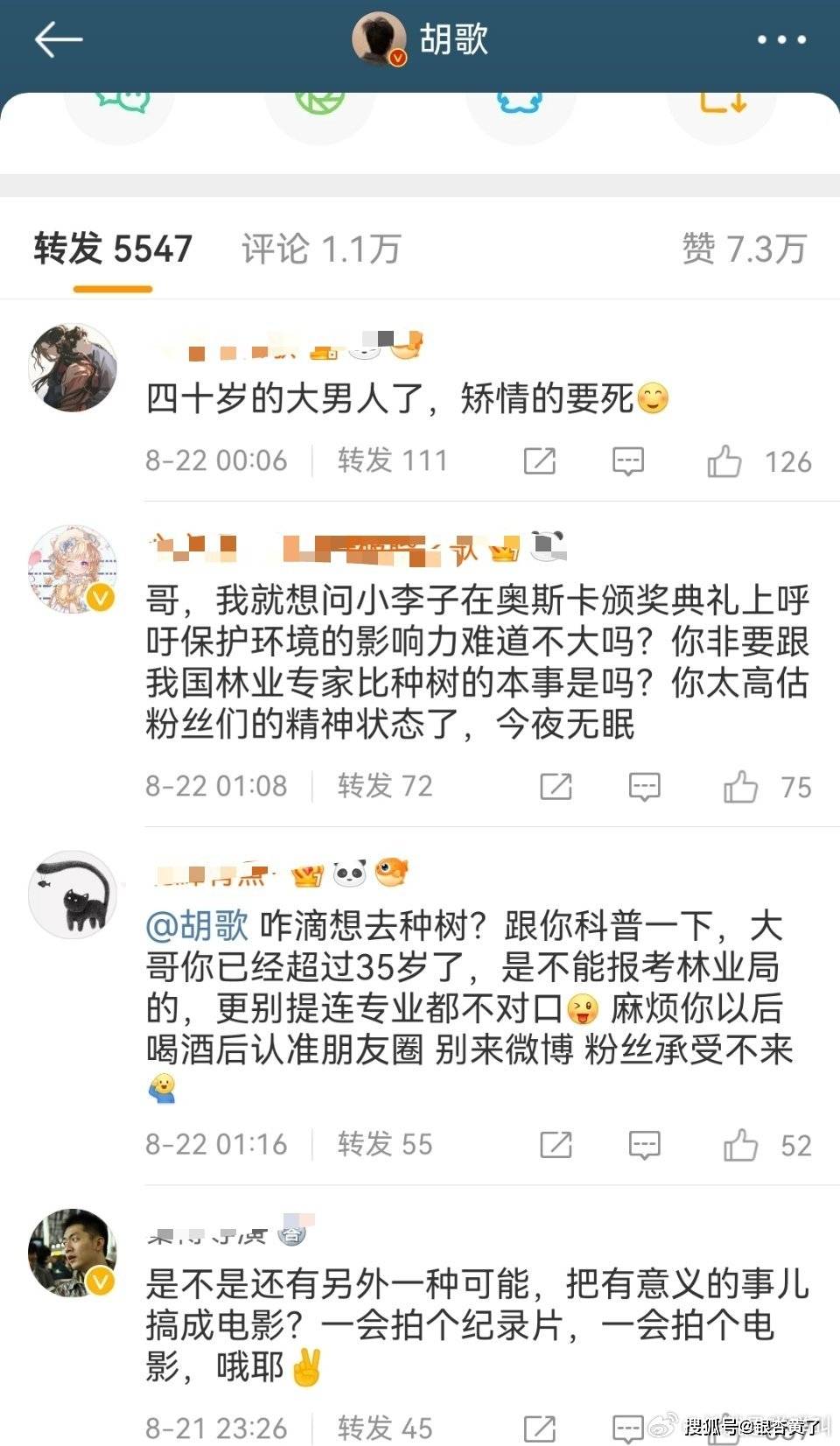Open the avatar beside the 纪录片 comment
Image resolution: width=840 pixels, height=1446 pixels.
[x=73, y=1253]
